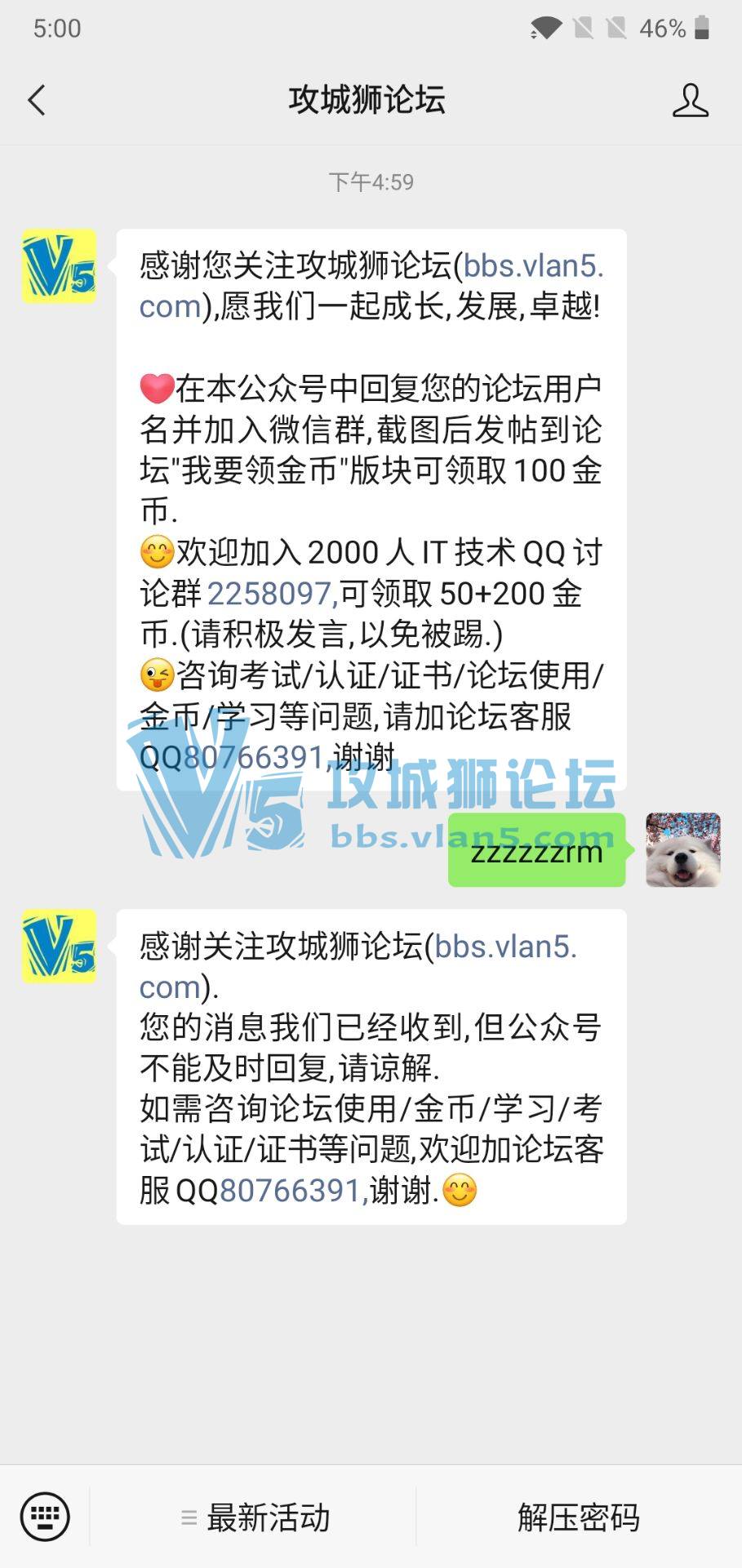
Task: View my dog avatar profile
Action: [x=682, y=850]
